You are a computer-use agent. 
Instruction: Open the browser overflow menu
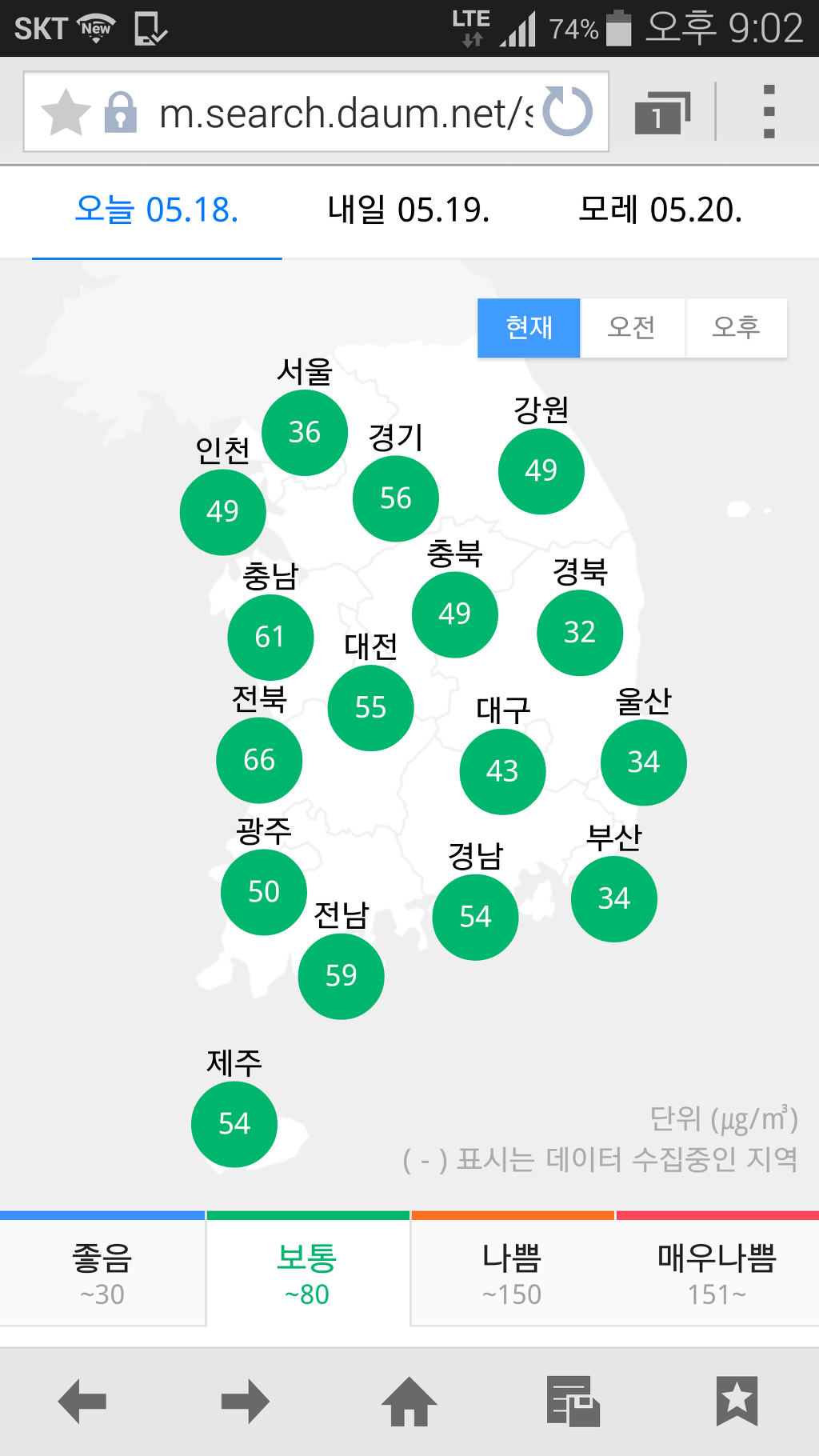pos(769,112)
